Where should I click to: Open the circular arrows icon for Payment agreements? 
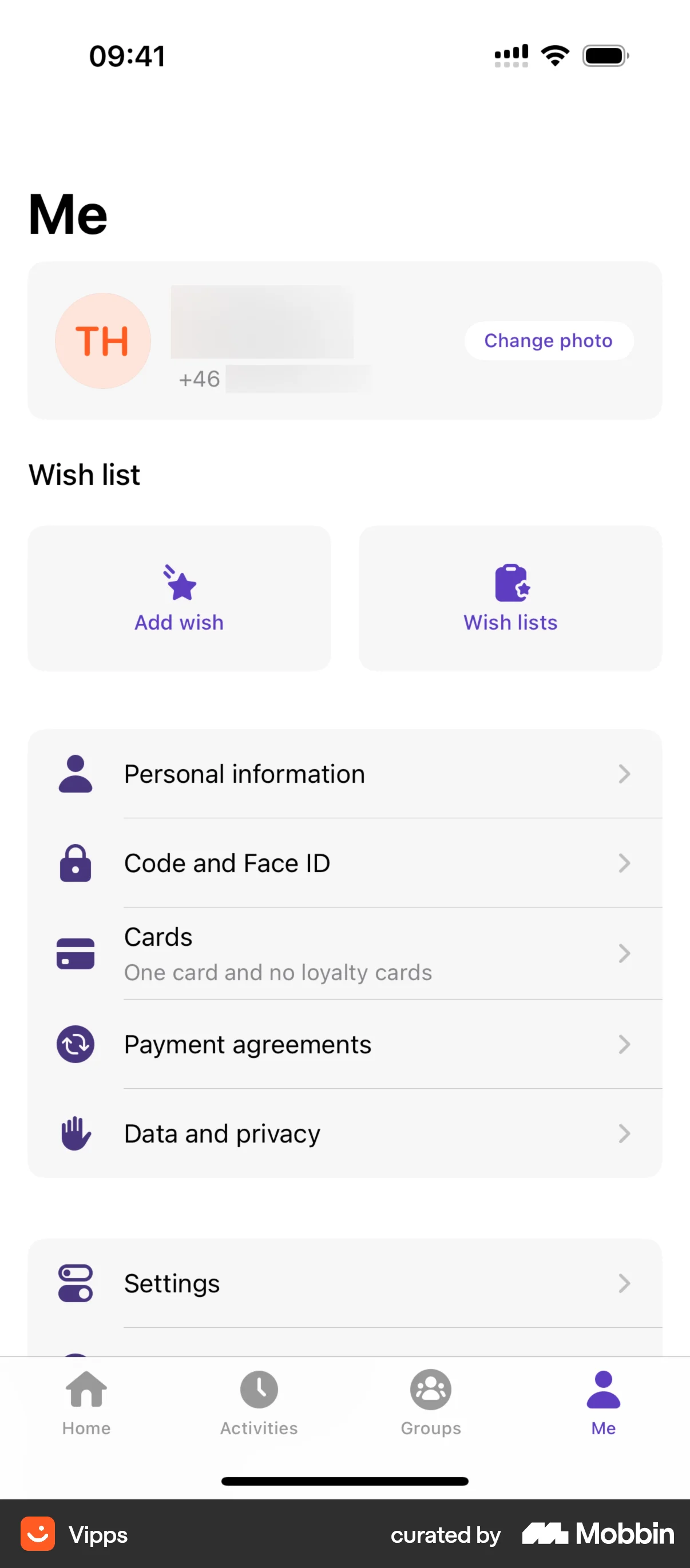tap(75, 1043)
